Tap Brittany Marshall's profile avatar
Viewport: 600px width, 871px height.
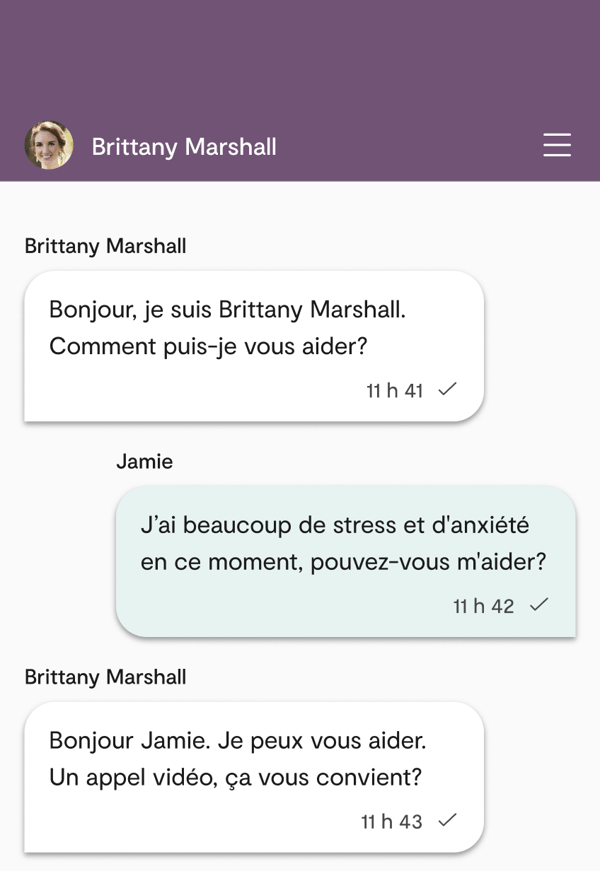49,146
